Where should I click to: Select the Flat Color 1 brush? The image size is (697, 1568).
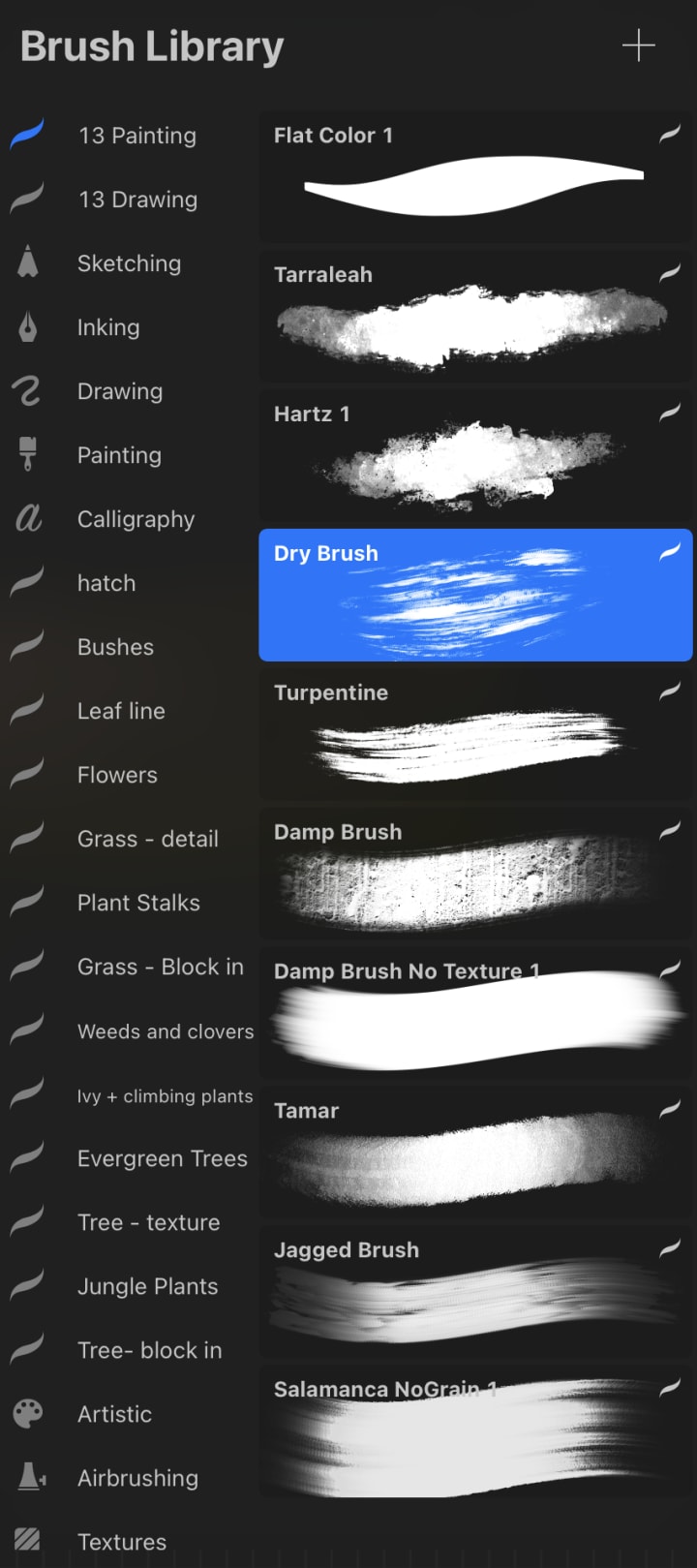[x=474, y=176]
